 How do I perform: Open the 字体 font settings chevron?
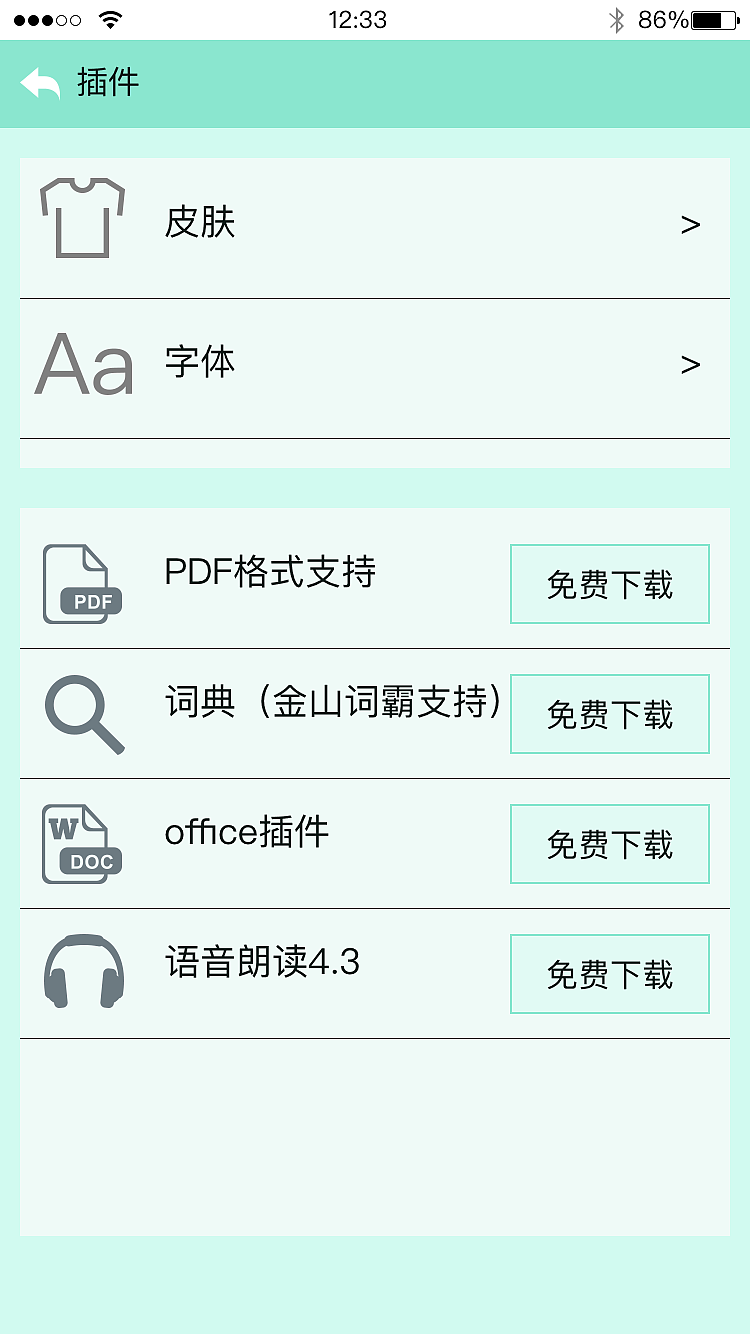point(691,364)
